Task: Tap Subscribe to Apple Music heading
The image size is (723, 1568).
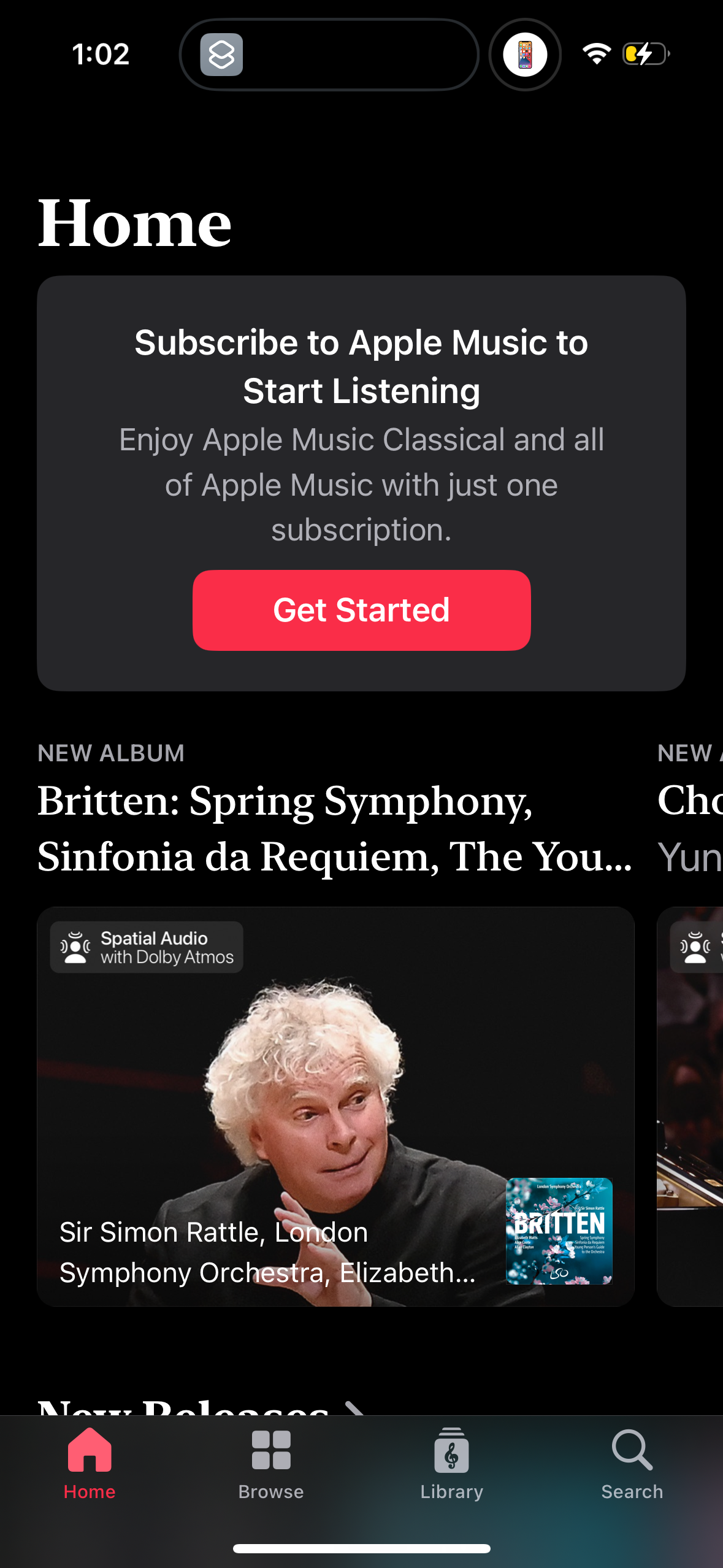Action: point(361,365)
